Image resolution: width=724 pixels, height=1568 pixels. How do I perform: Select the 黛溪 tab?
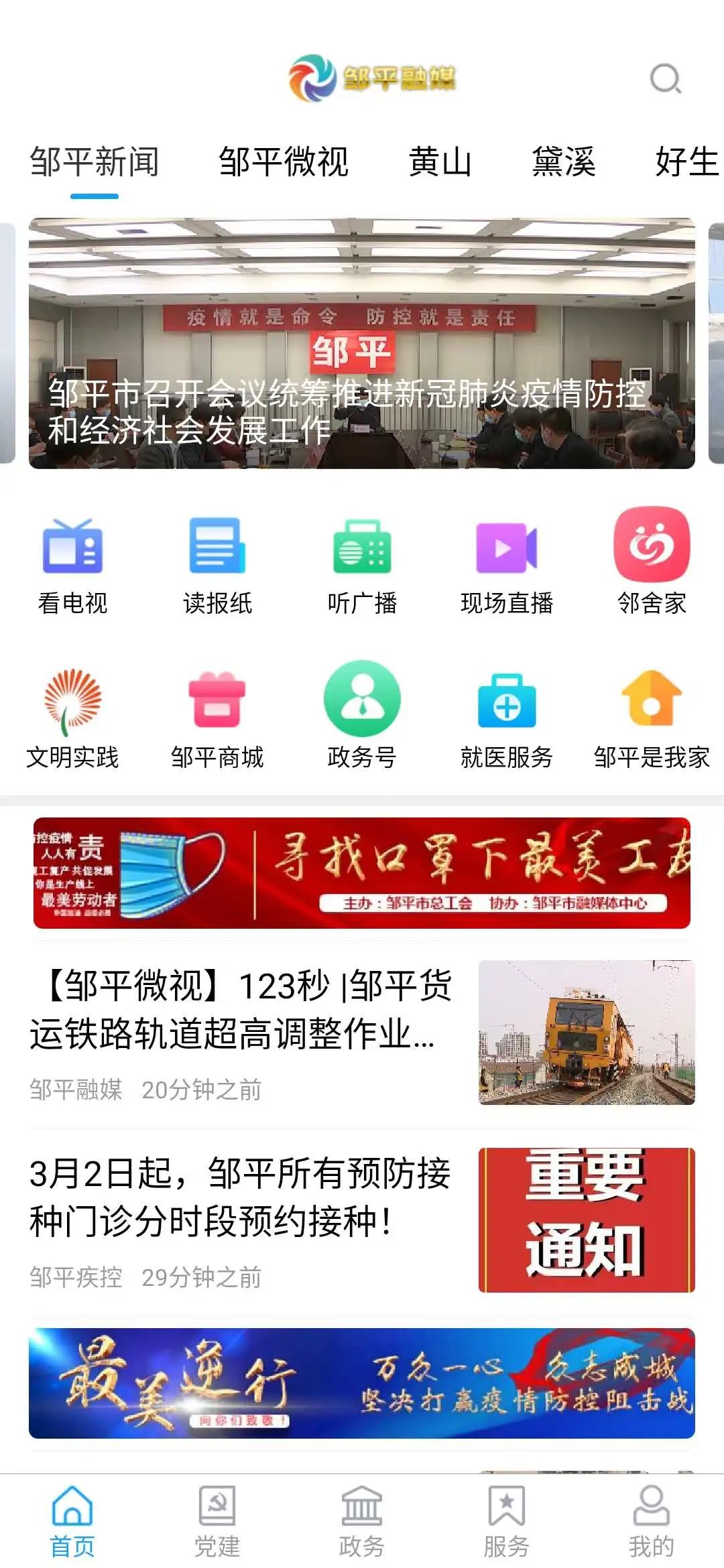tap(564, 162)
